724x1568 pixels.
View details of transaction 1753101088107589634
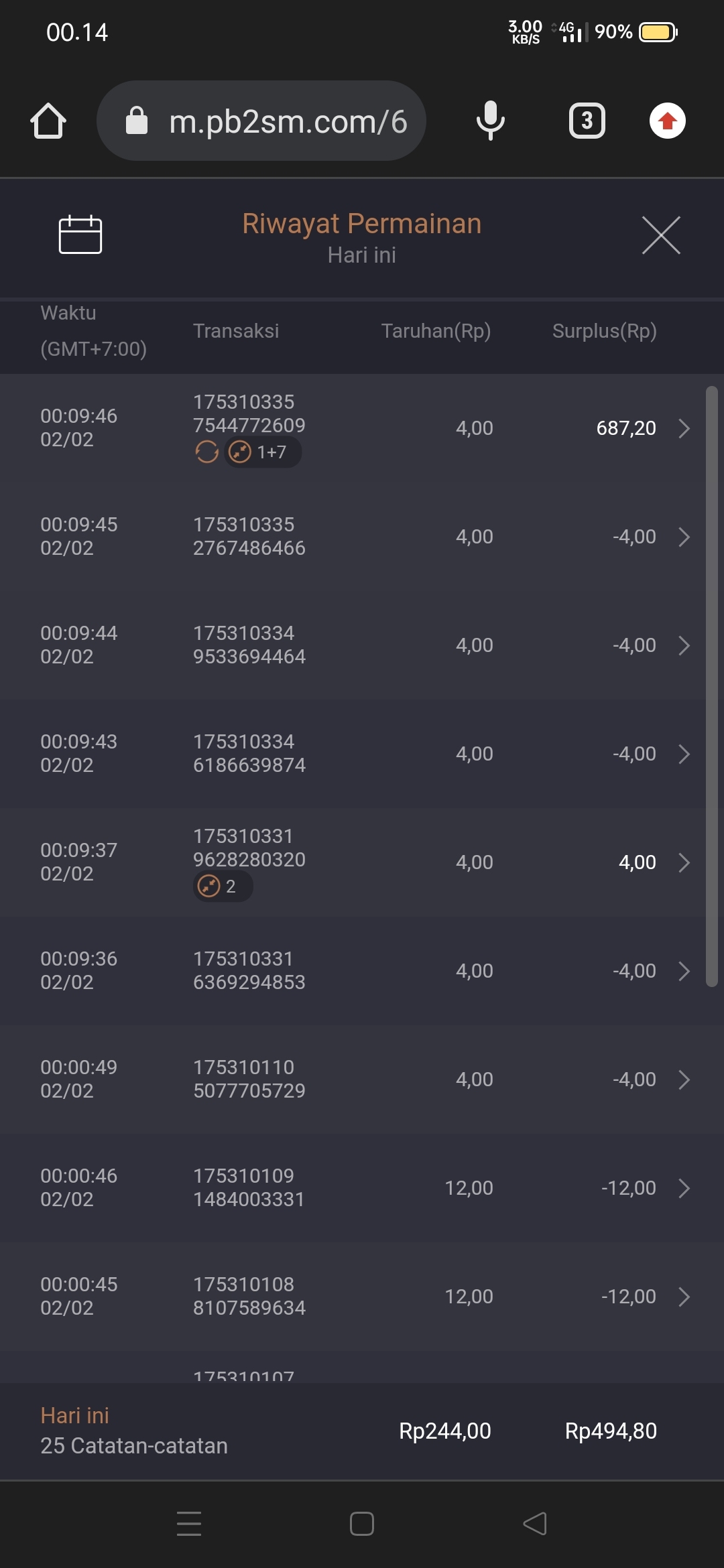pyautogui.click(x=362, y=1297)
